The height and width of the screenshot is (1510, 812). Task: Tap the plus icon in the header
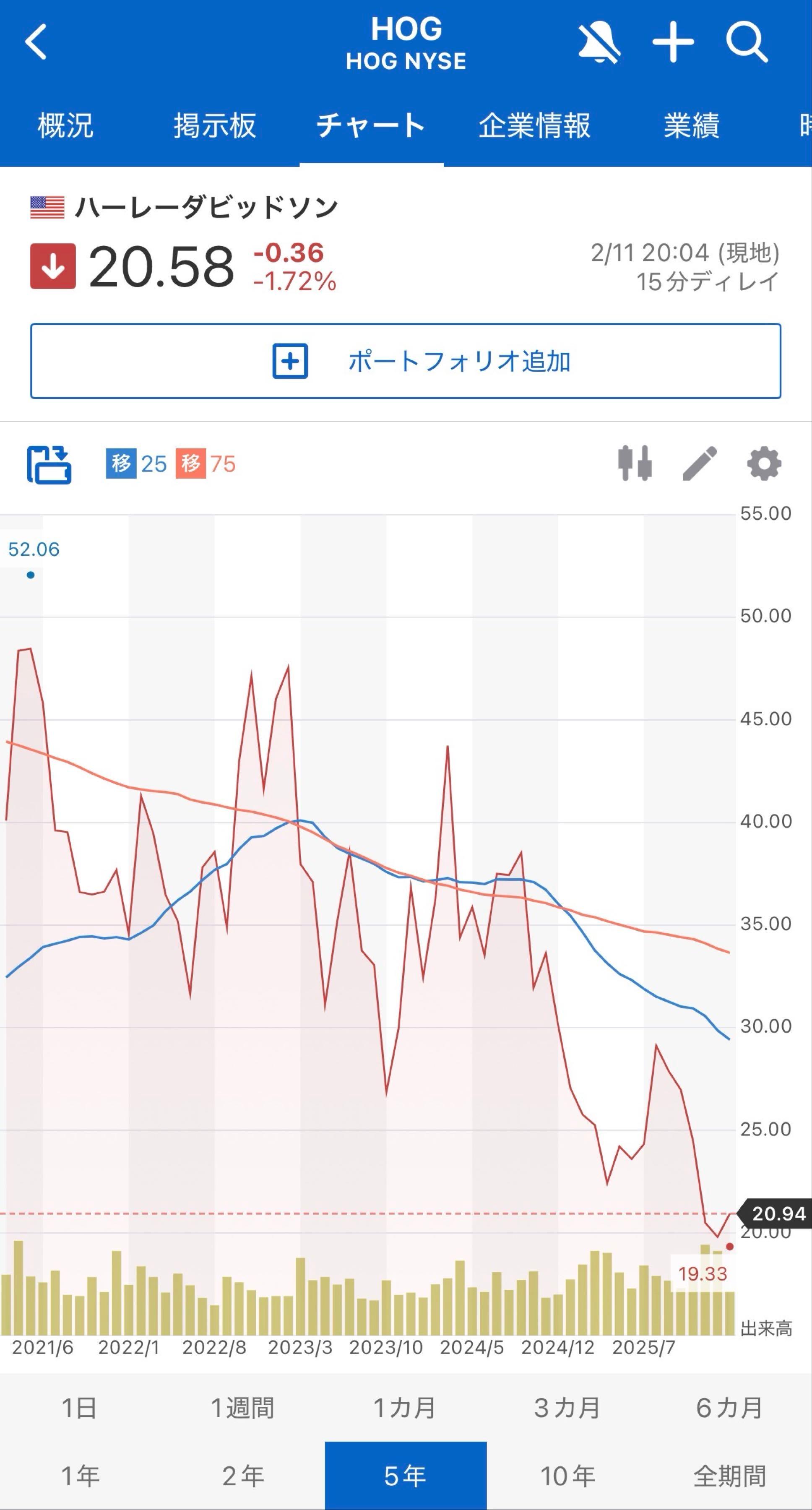[x=673, y=42]
